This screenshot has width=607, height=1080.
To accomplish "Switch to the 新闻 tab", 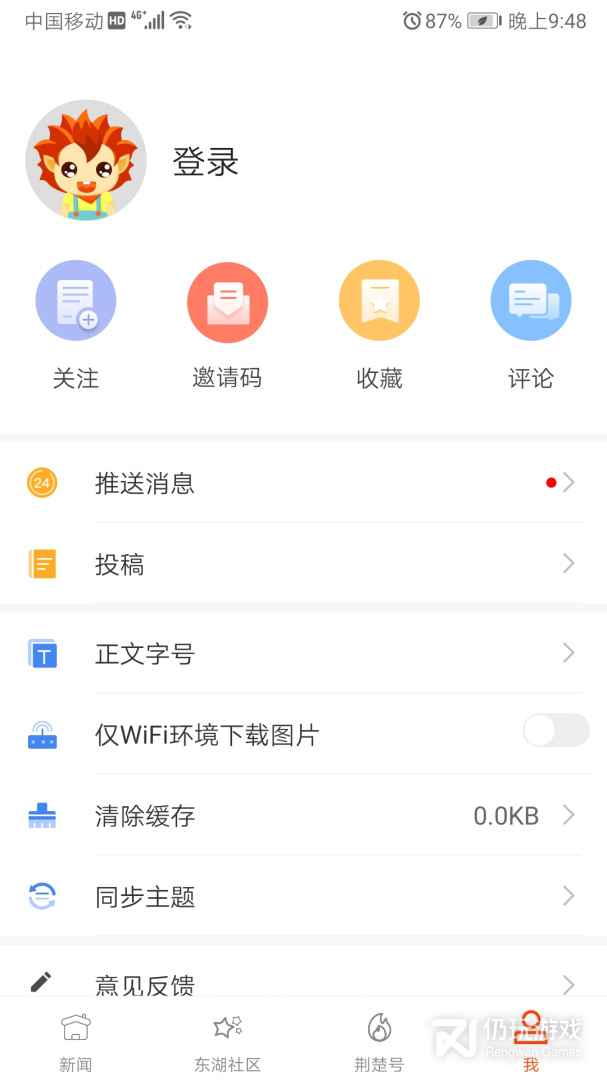I will coord(76,1040).
